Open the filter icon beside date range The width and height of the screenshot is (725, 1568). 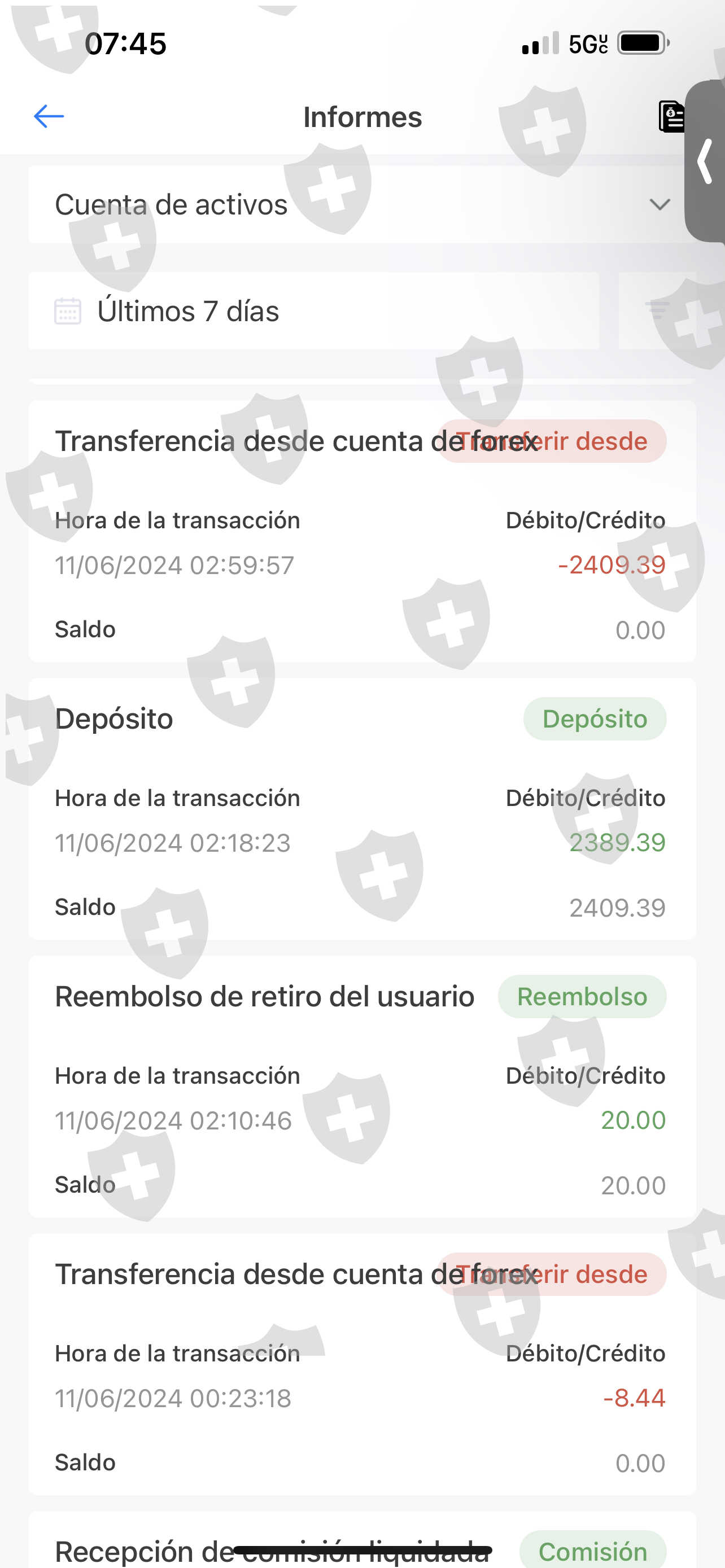pos(657,310)
